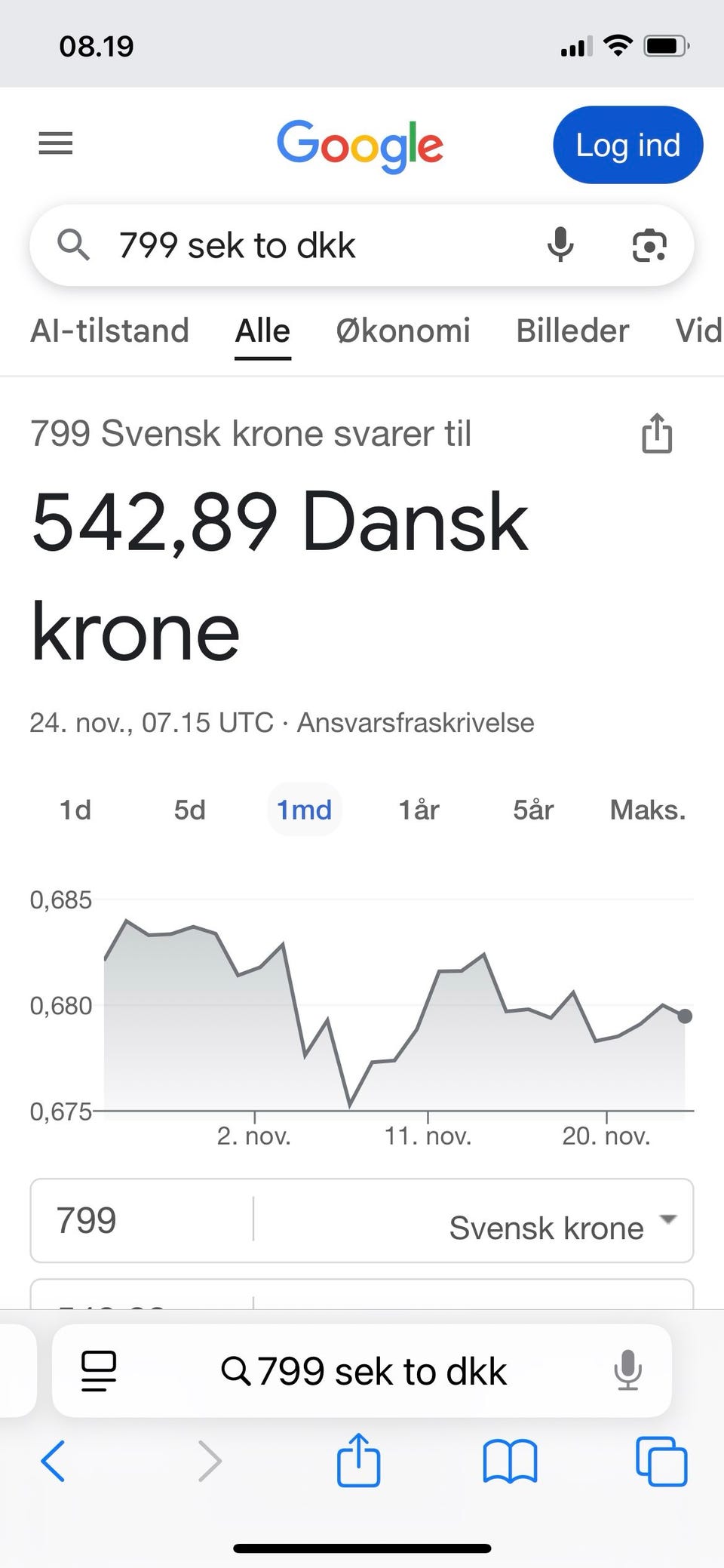The image size is (724, 1568).
Task: Switch to the Billeder tab
Action: (572, 331)
